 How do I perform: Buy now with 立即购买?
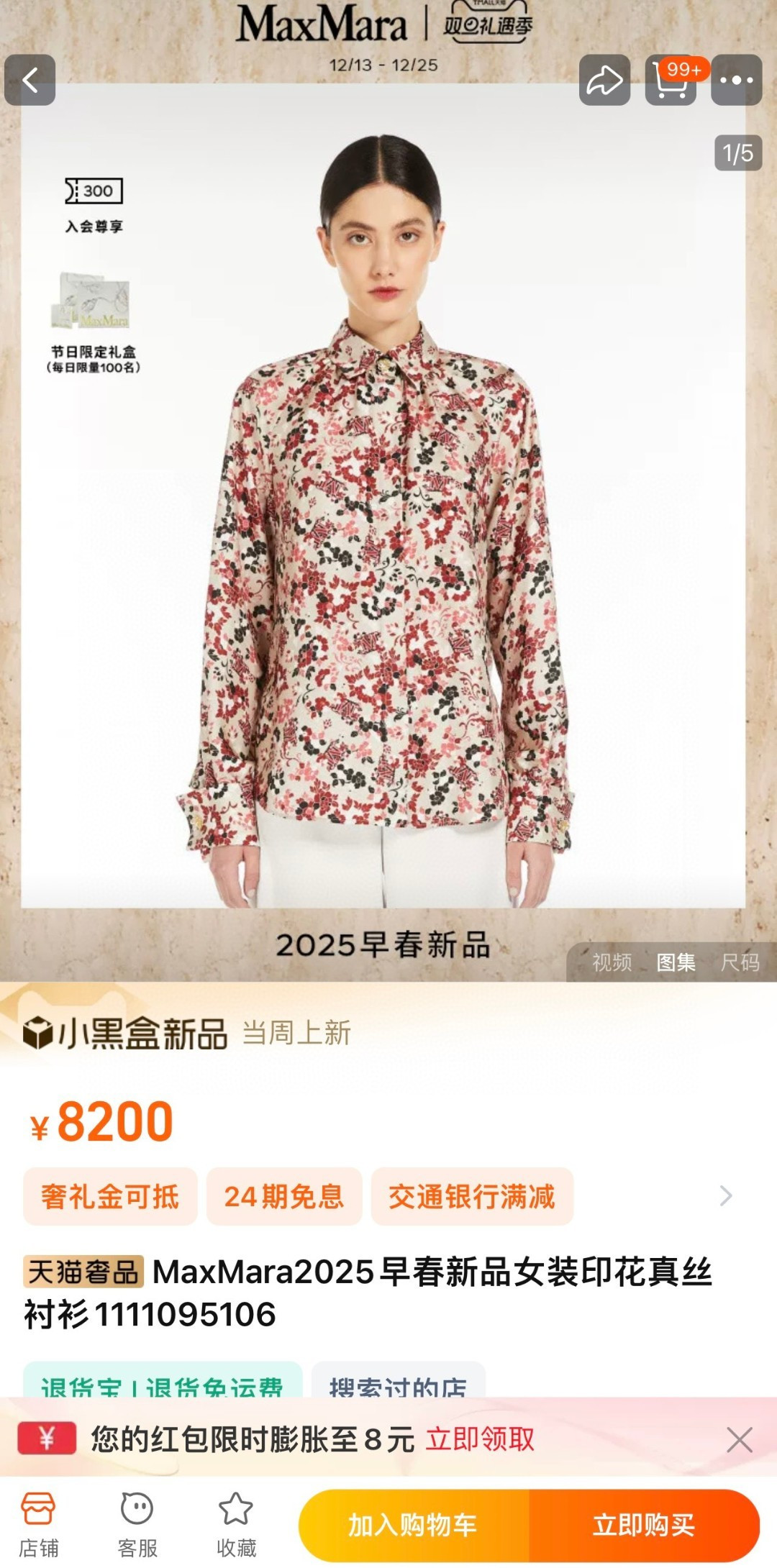point(644,1525)
